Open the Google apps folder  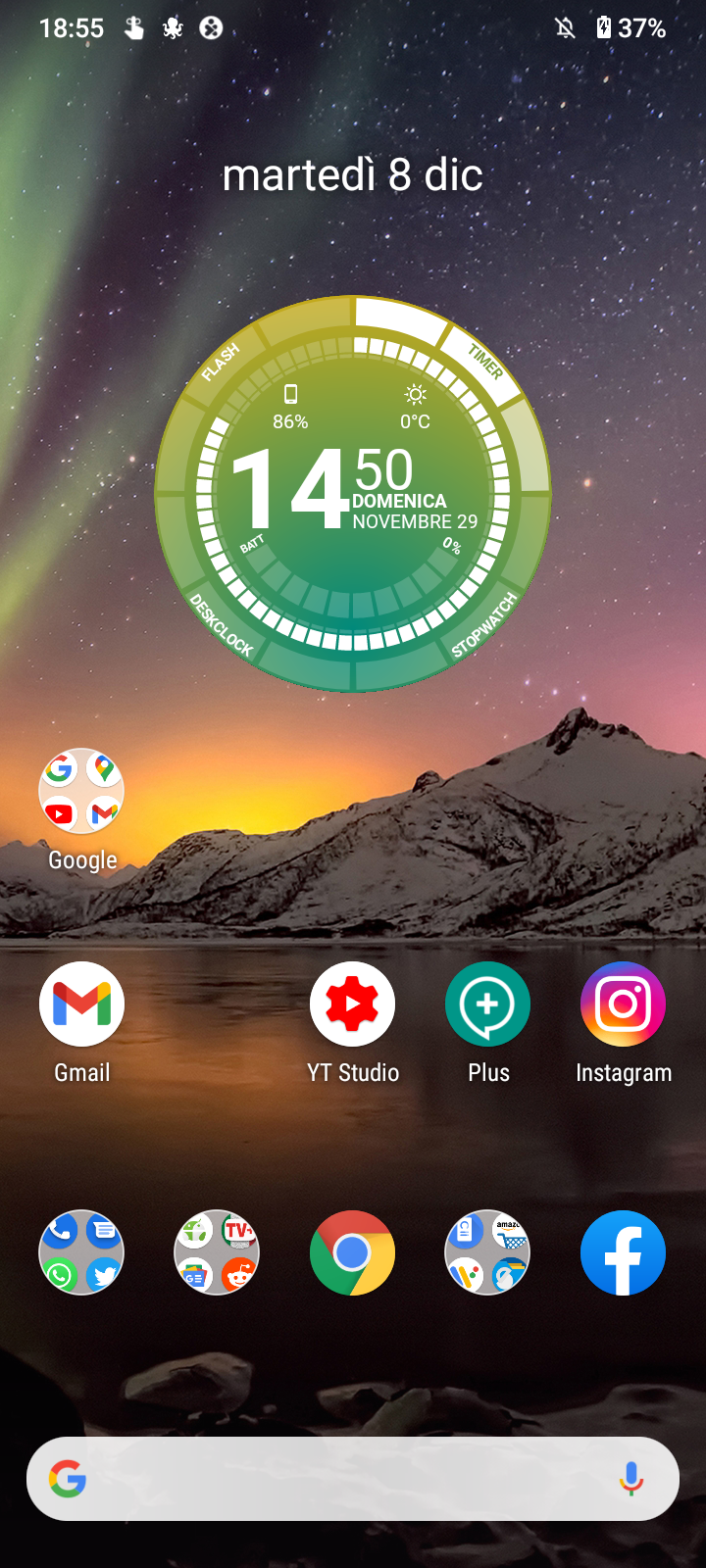(81, 791)
